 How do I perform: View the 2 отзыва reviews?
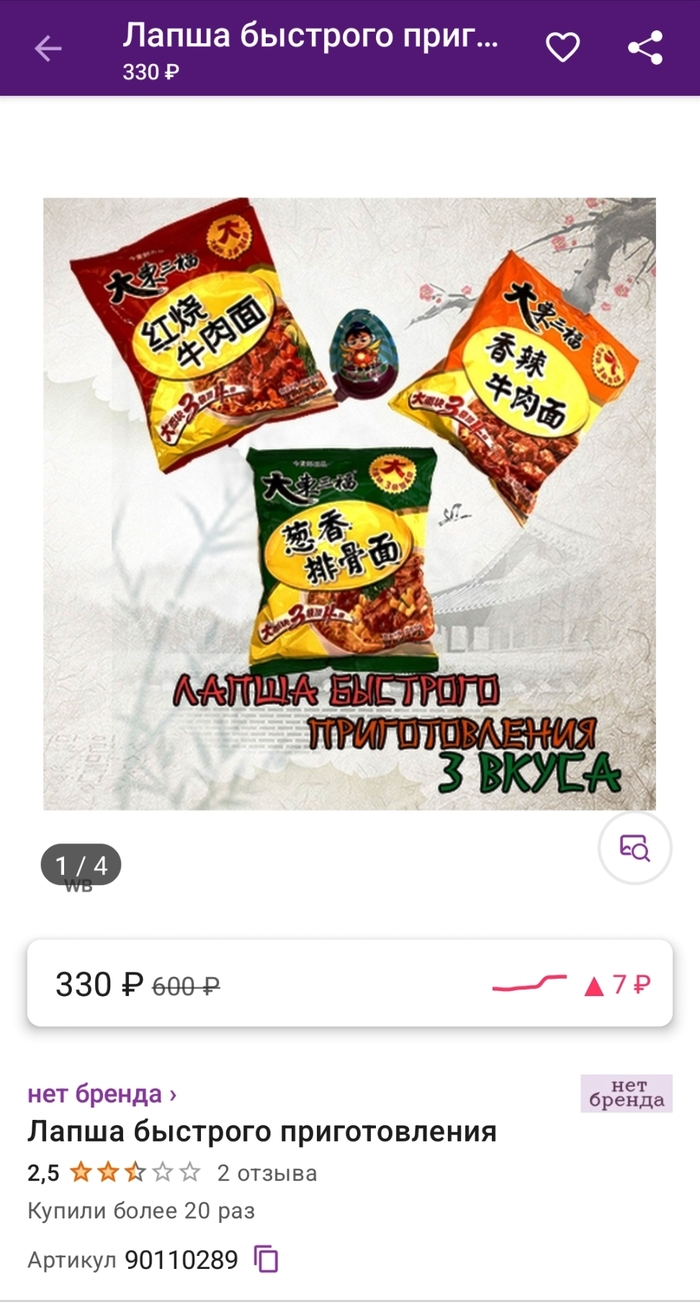tap(267, 1172)
